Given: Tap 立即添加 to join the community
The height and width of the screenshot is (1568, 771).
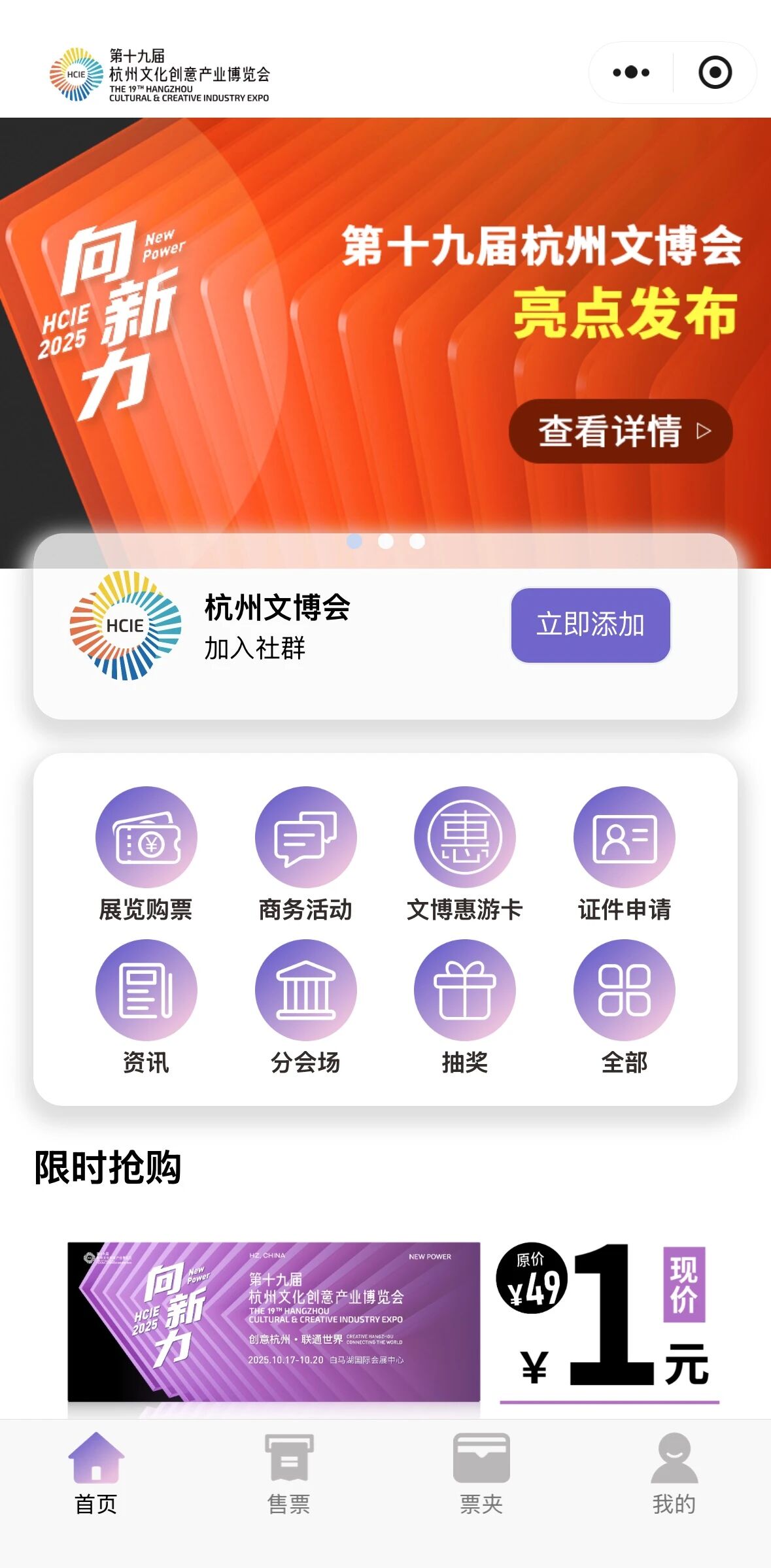Looking at the screenshot, I should click(x=590, y=625).
